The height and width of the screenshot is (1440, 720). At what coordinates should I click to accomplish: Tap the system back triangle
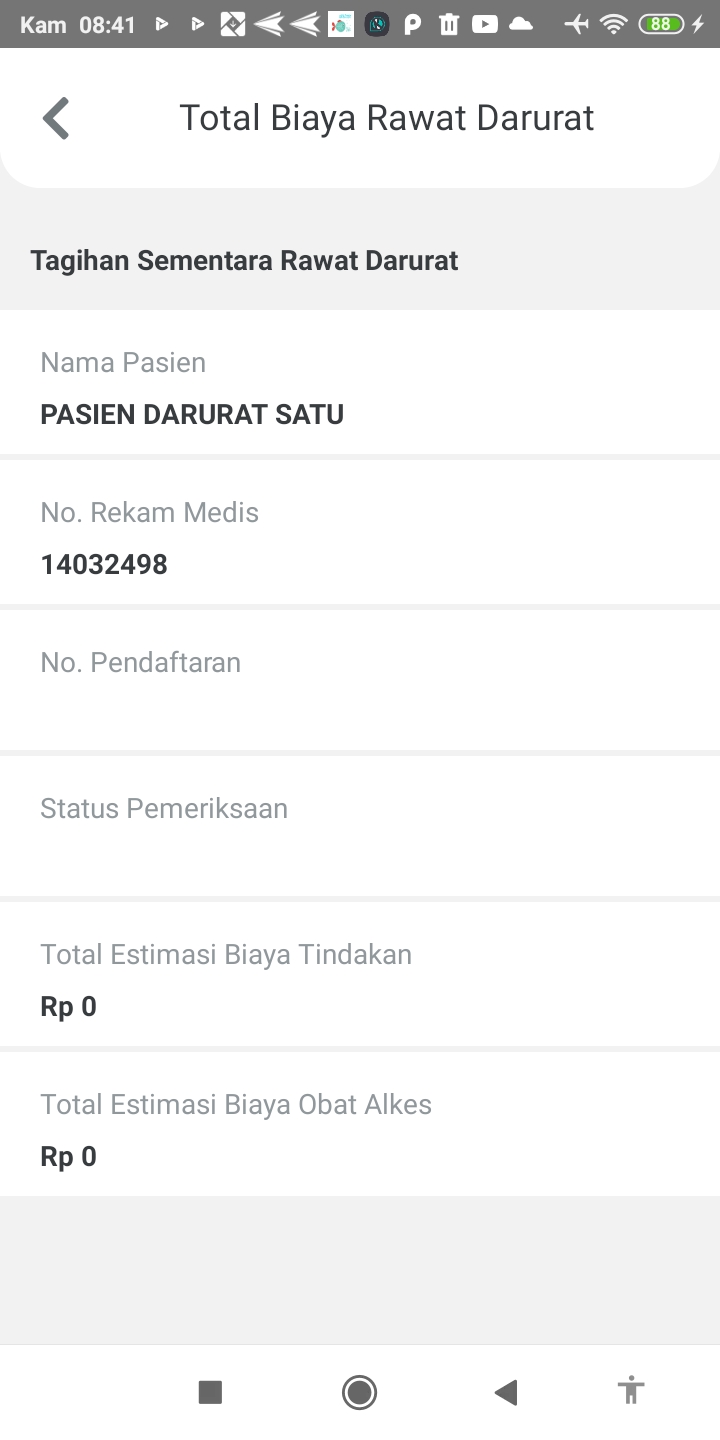506,1392
